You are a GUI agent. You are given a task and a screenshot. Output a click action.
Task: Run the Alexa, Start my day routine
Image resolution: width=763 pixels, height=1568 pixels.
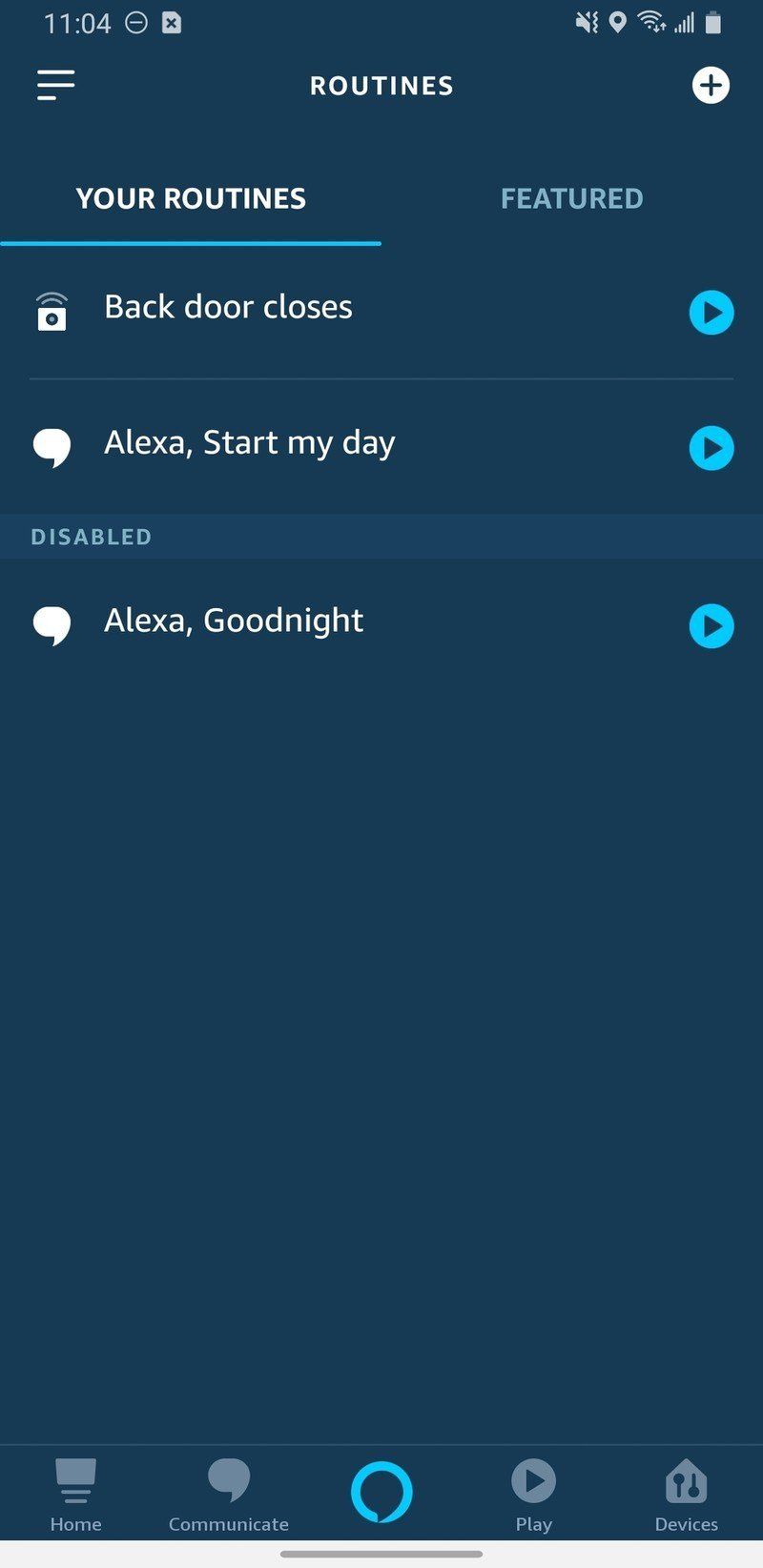pos(711,448)
